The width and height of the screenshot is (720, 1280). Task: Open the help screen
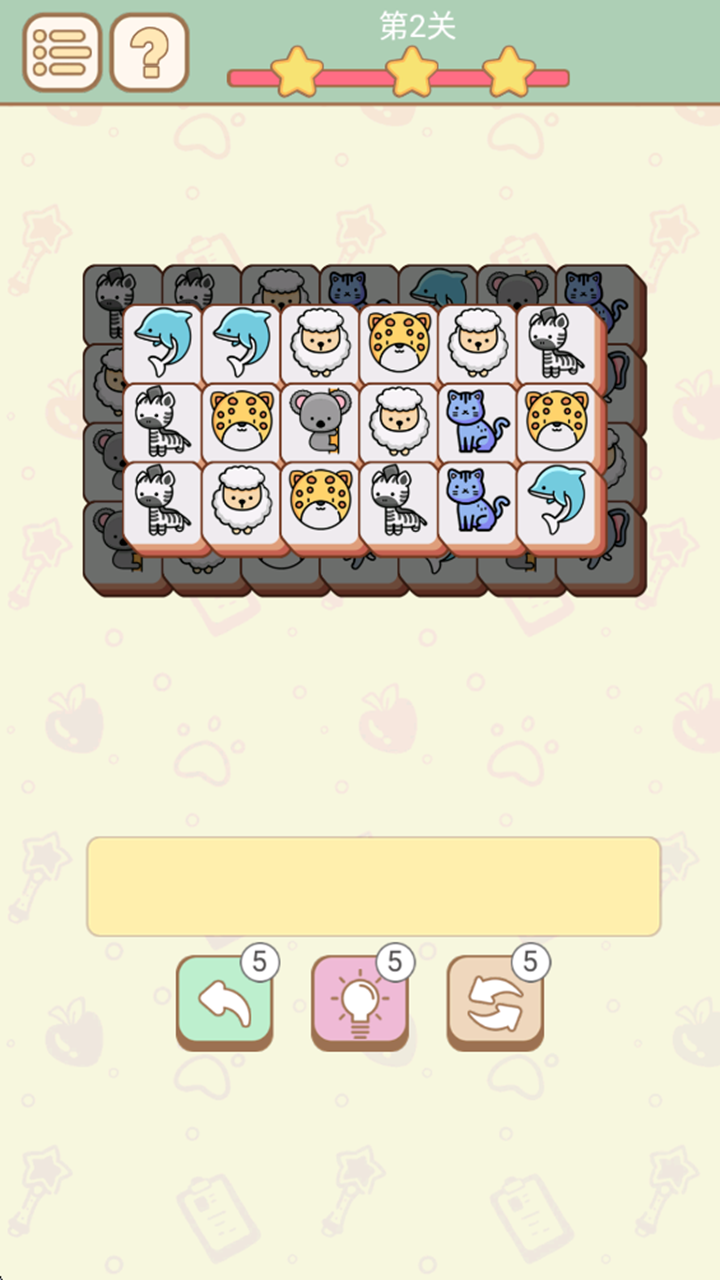(148, 52)
